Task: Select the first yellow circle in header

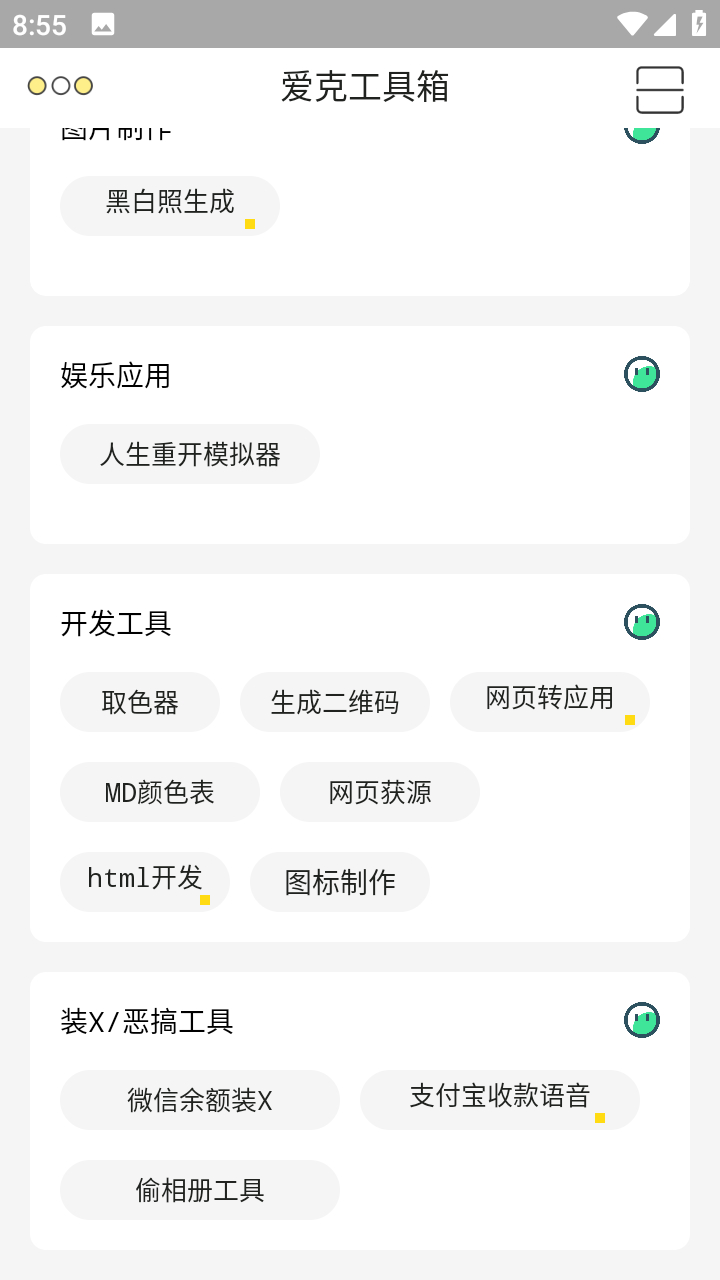Action: 36,86
